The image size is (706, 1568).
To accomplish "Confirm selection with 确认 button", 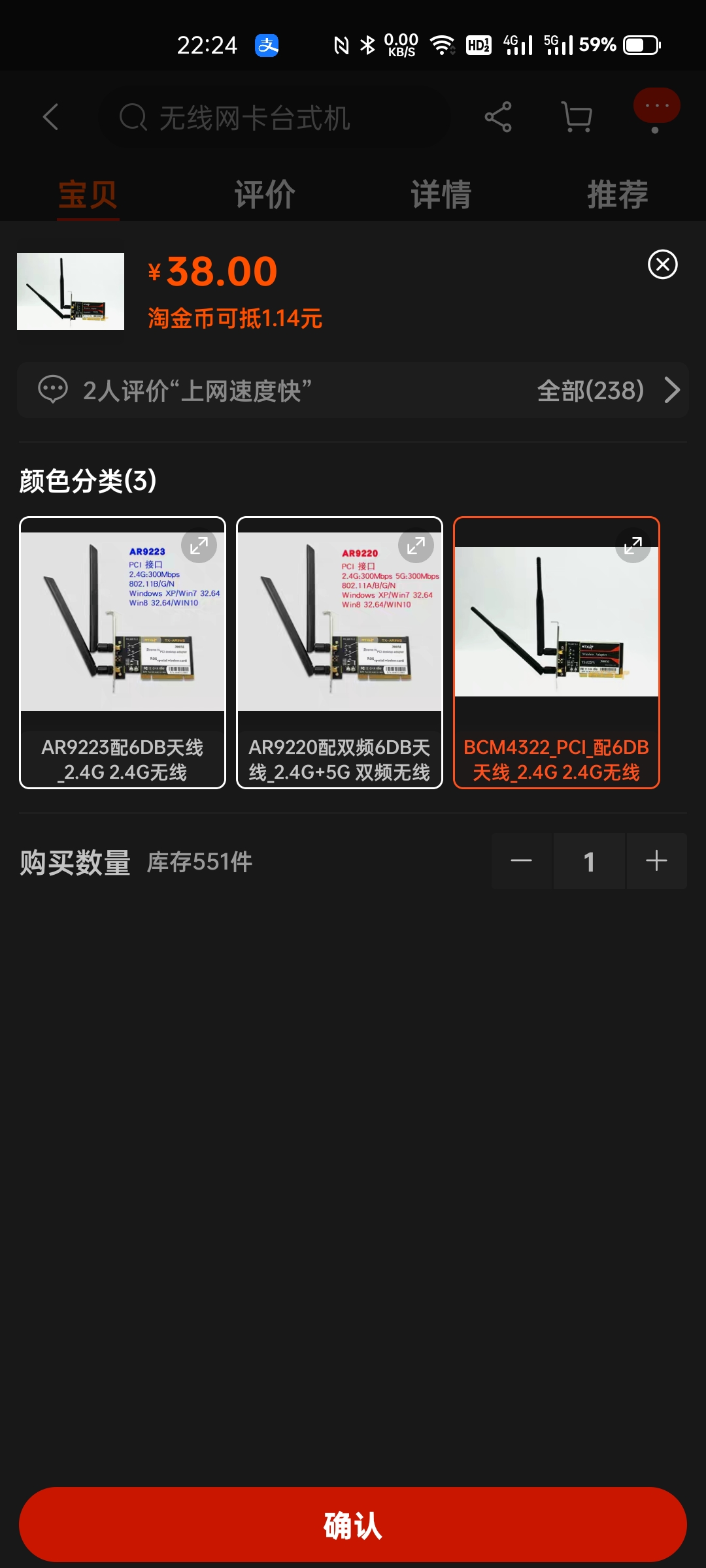I will [353, 1525].
